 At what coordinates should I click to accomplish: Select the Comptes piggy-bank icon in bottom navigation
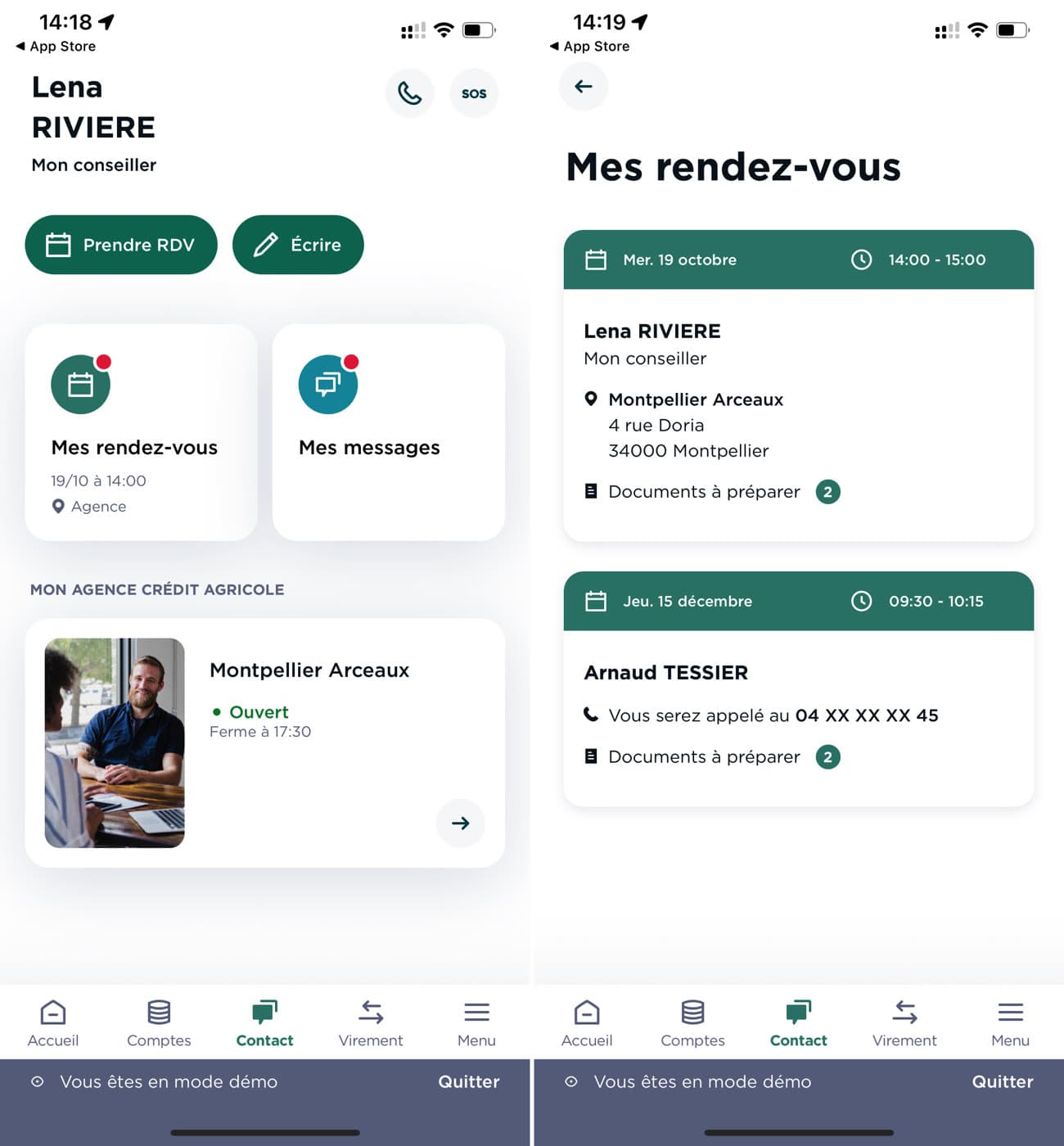(159, 1012)
